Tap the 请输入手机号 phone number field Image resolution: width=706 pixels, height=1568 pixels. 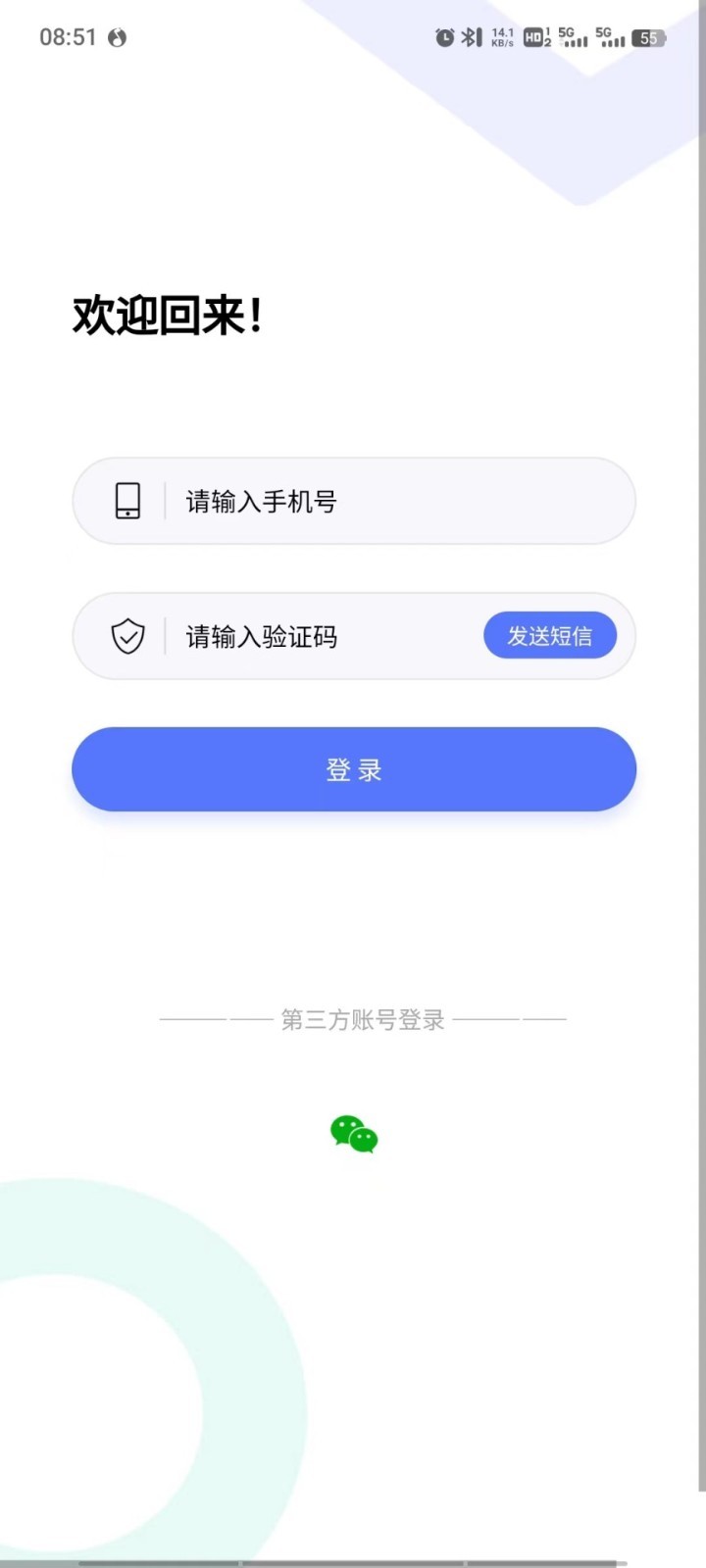tap(294, 501)
